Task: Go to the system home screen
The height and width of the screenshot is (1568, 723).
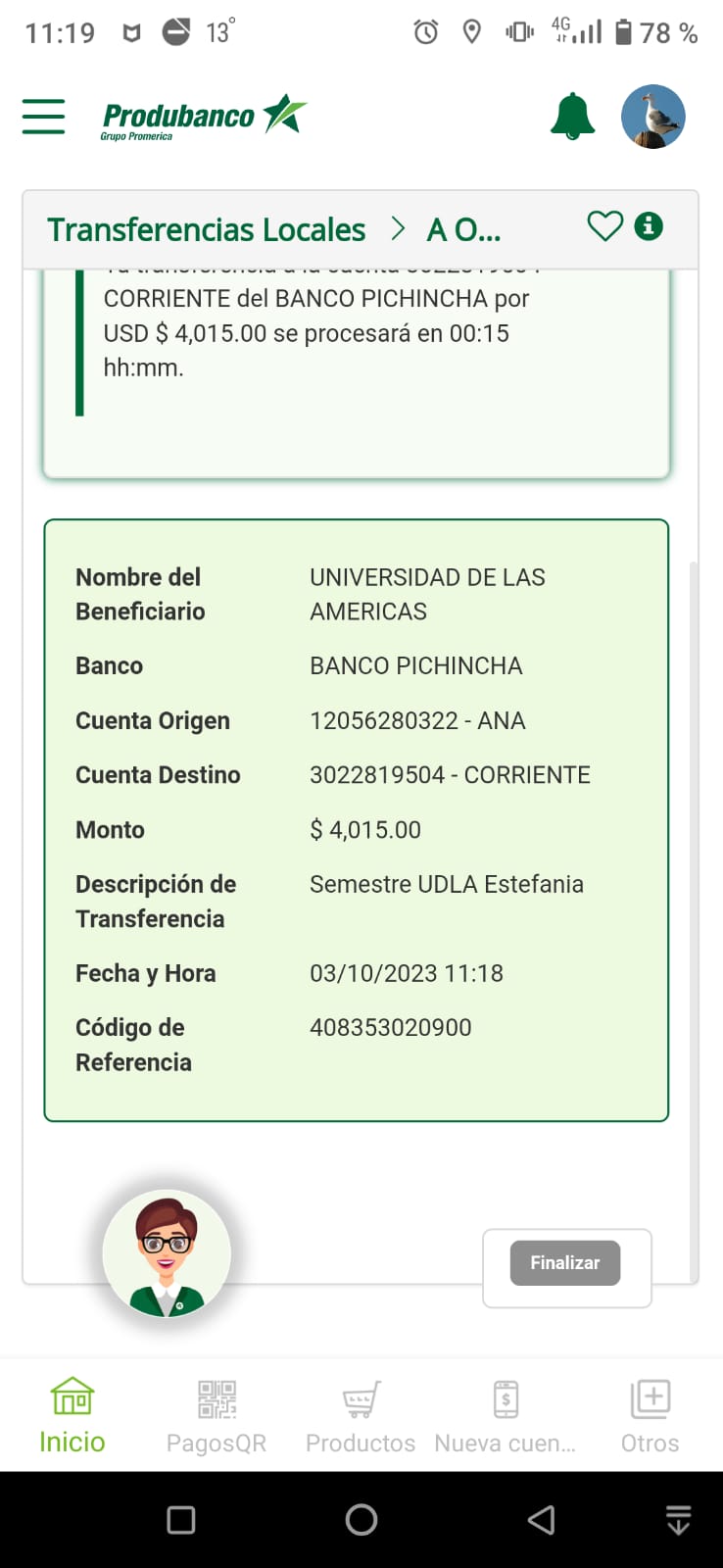Action: pos(361,1520)
